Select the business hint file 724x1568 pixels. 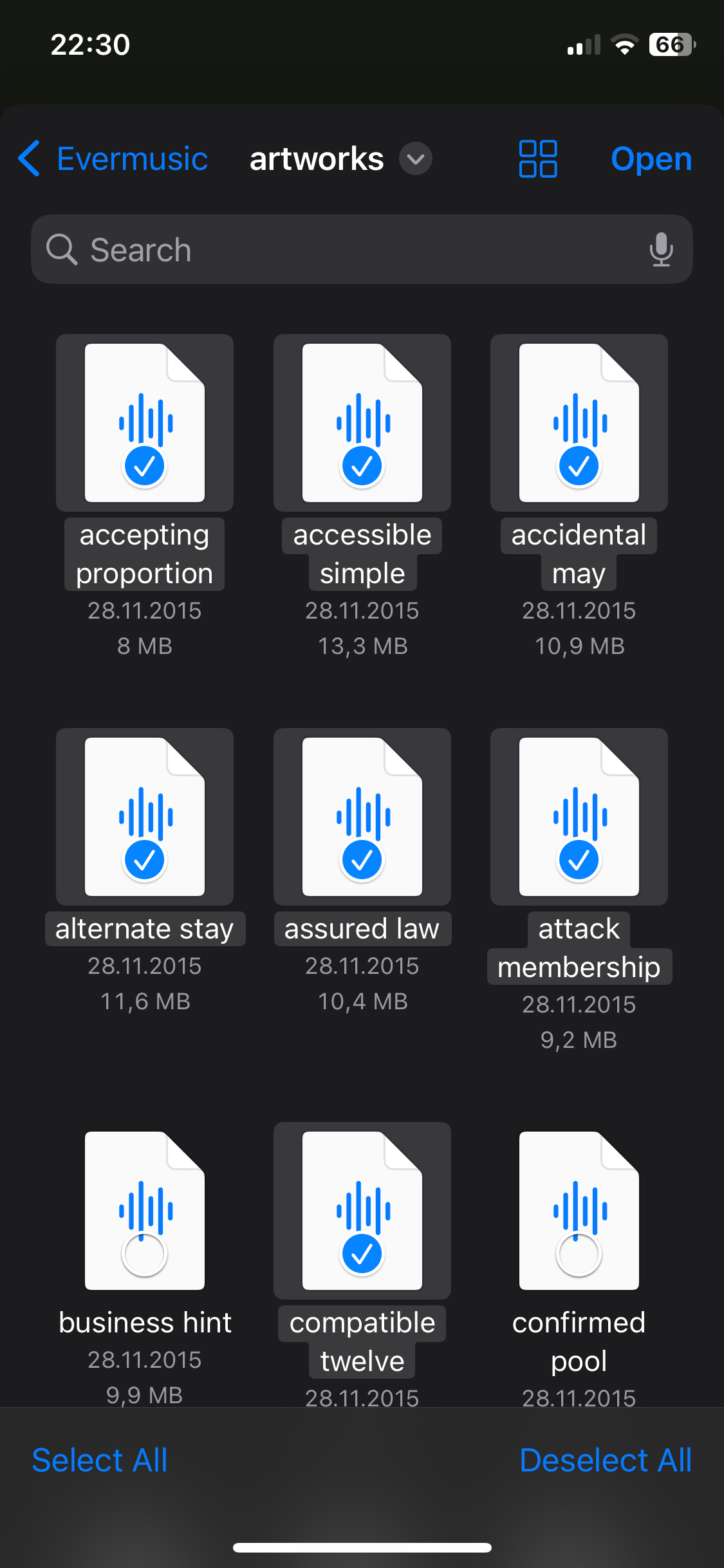coord(144,1253)
